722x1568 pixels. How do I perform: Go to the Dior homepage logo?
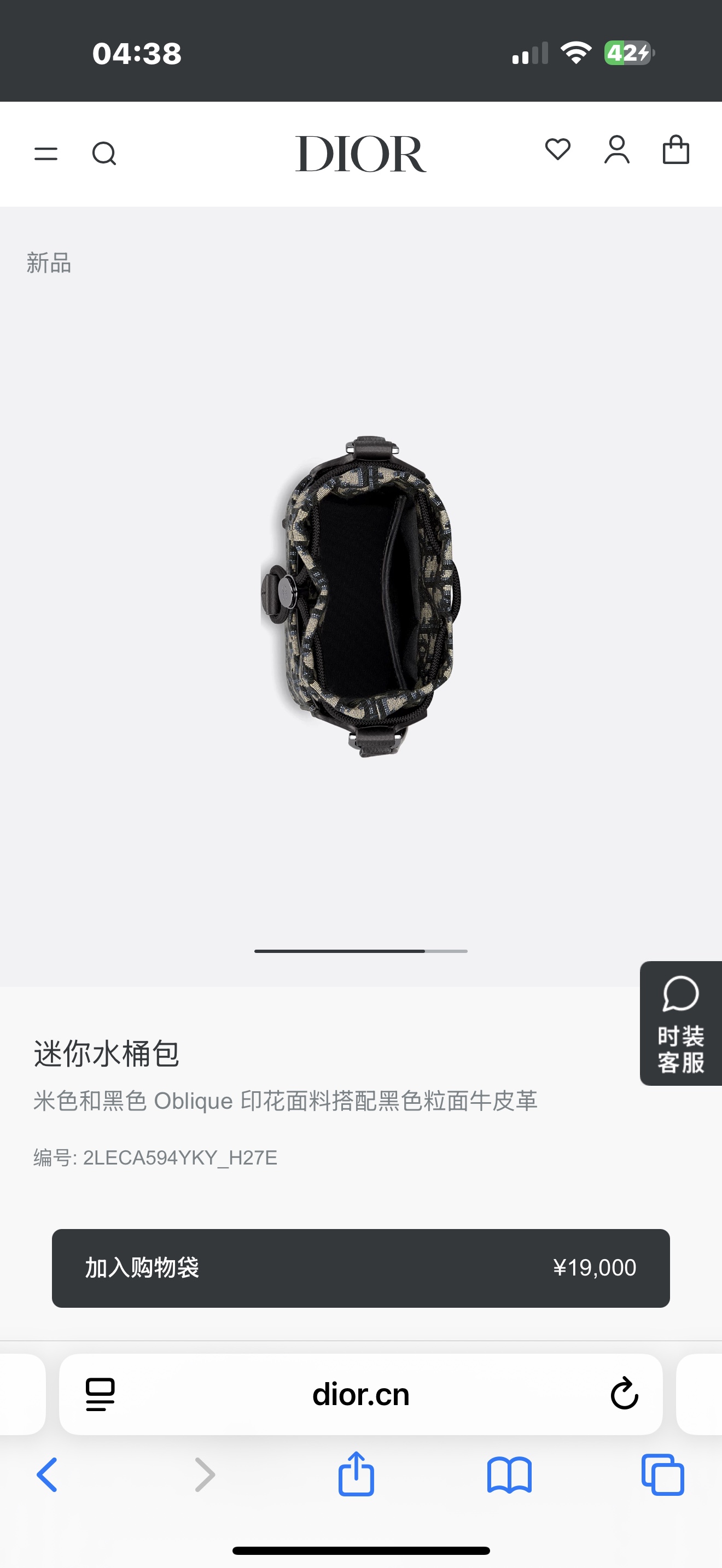pyautogui.click(x=360, y=154)
